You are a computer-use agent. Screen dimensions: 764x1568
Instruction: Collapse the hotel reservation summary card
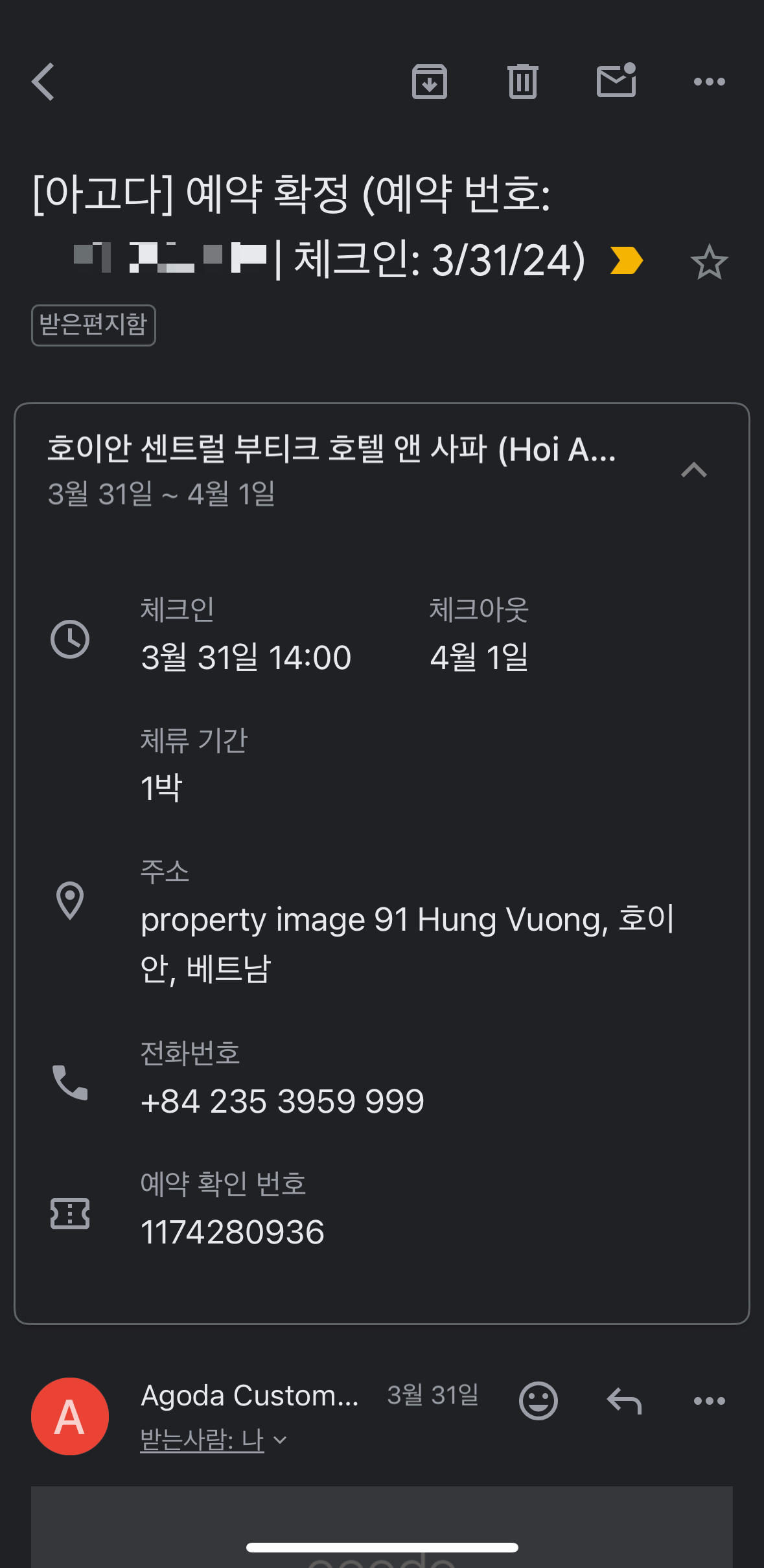pyautogui.click(x=694, y=470)
